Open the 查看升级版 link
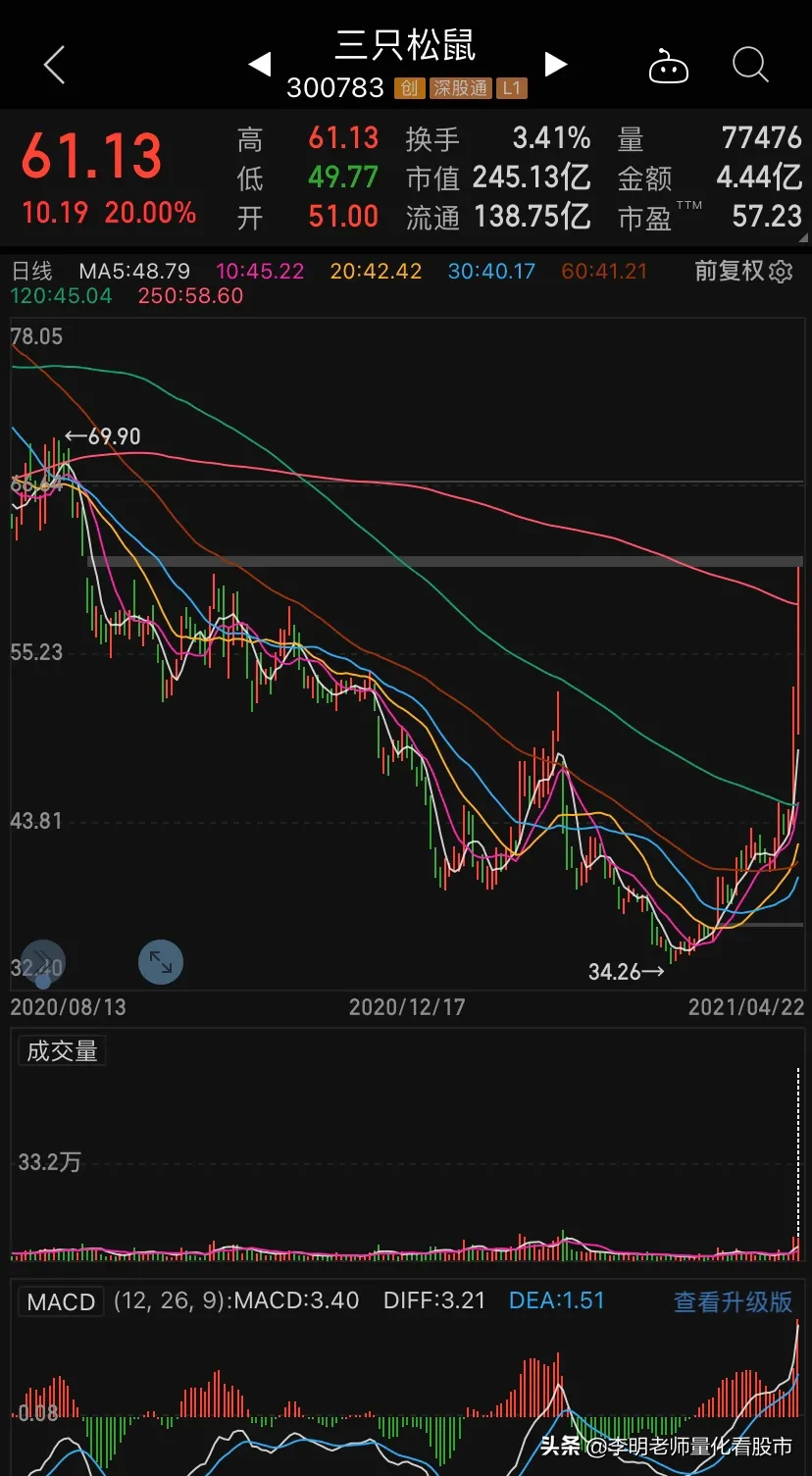The width and height of the screenshot is (812, 1476). coord(733,1301)
